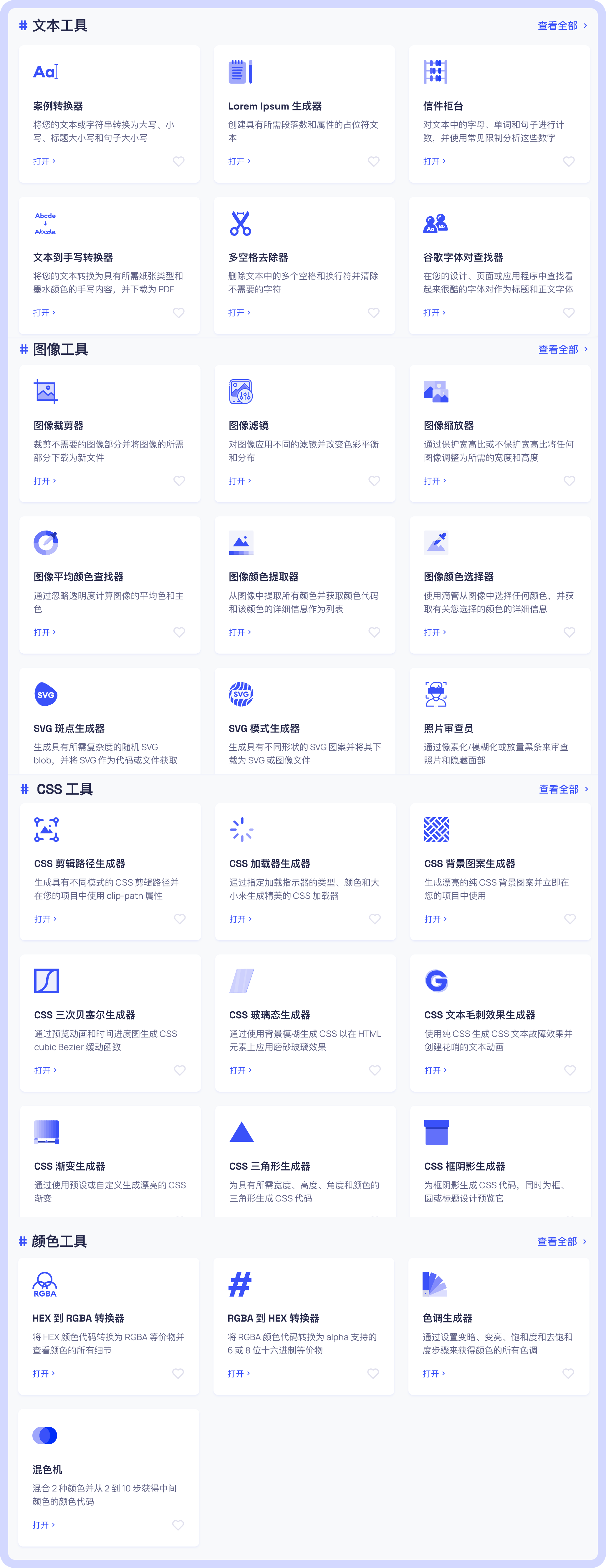
Task: Favorite the 多空格去除器 tool
Action: click(373, 313)
